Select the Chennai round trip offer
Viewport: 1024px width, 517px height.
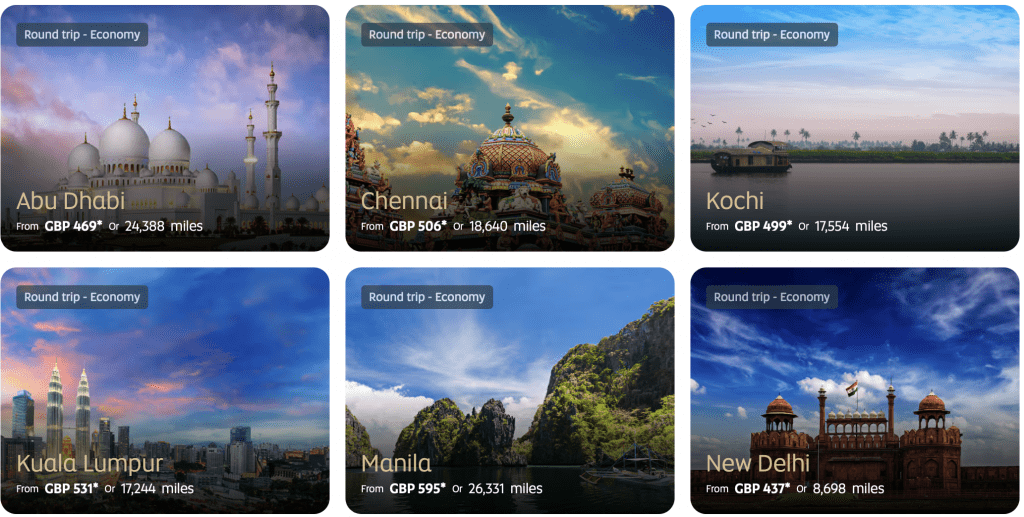[510, 128]
